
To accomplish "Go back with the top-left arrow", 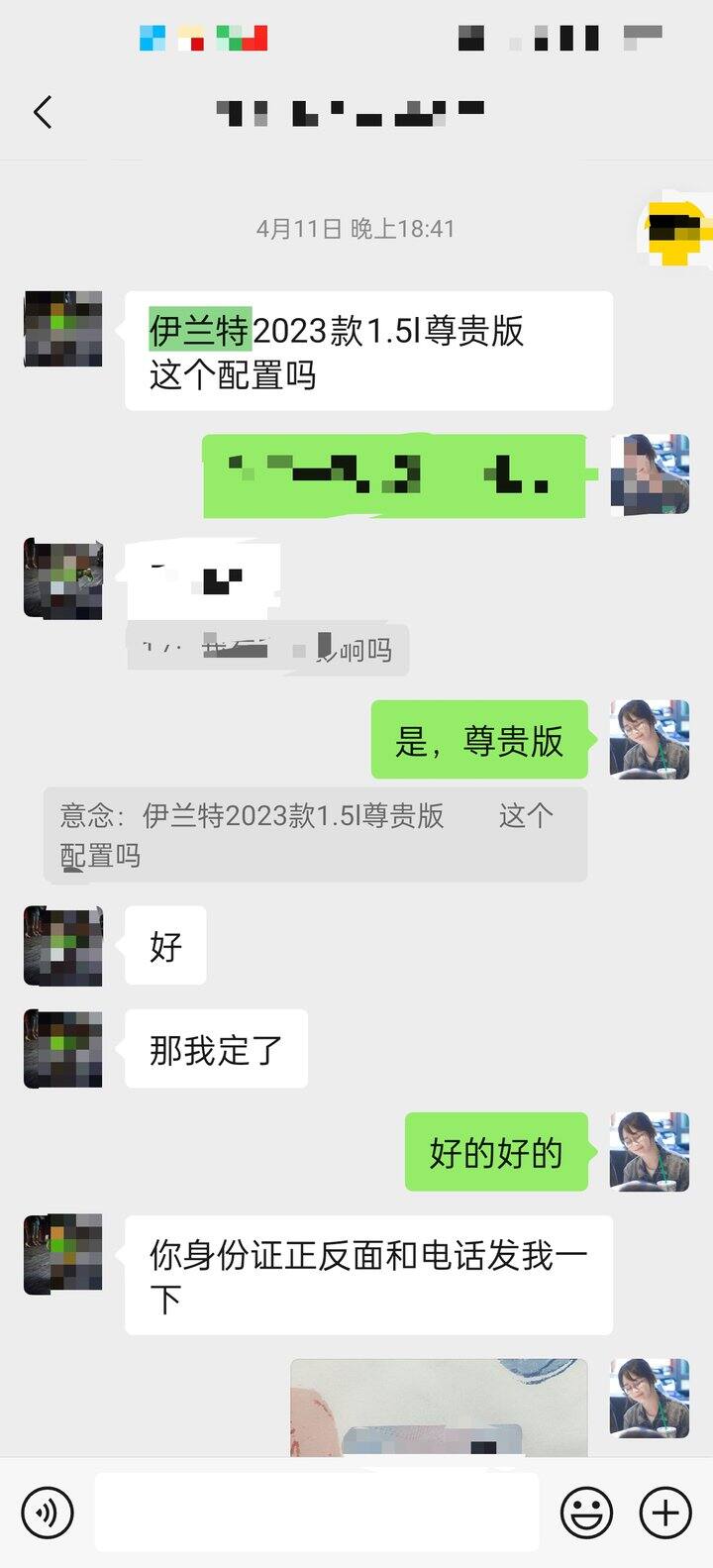I will (x=43, y=113).
